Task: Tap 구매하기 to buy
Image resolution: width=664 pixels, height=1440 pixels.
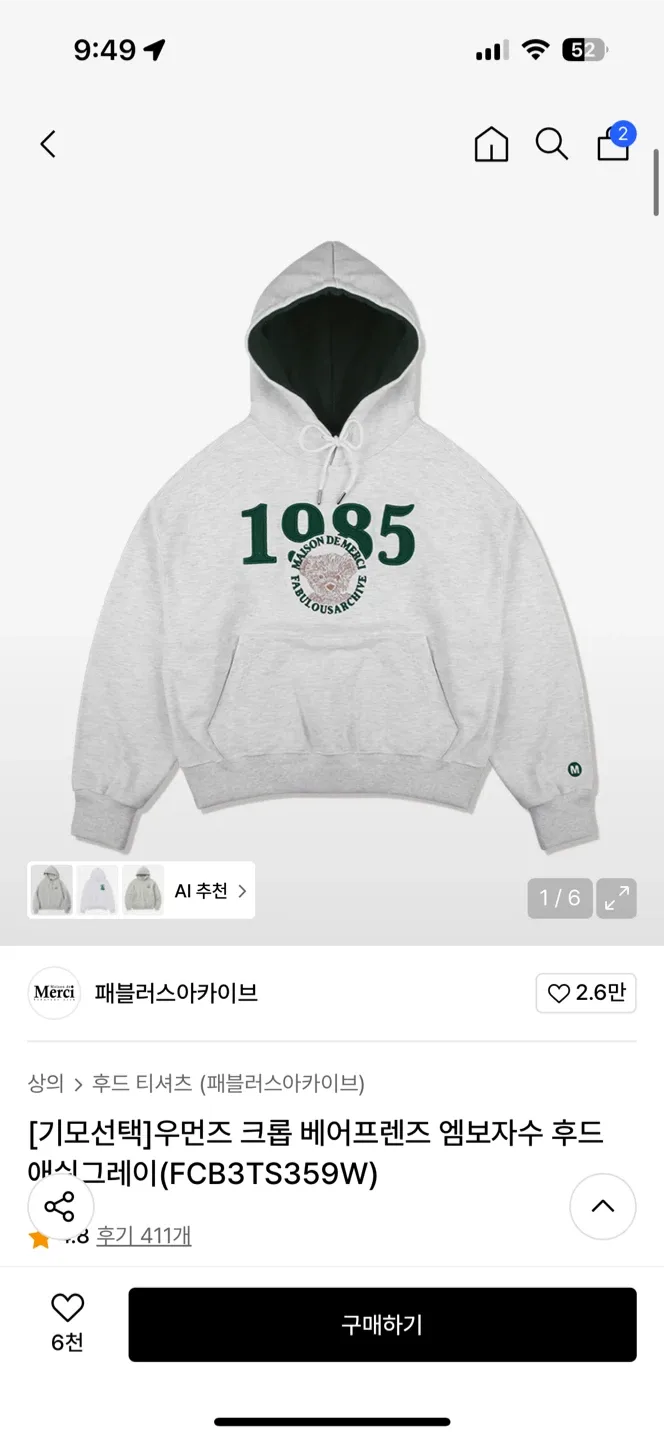Action: tap(382, 1325)
